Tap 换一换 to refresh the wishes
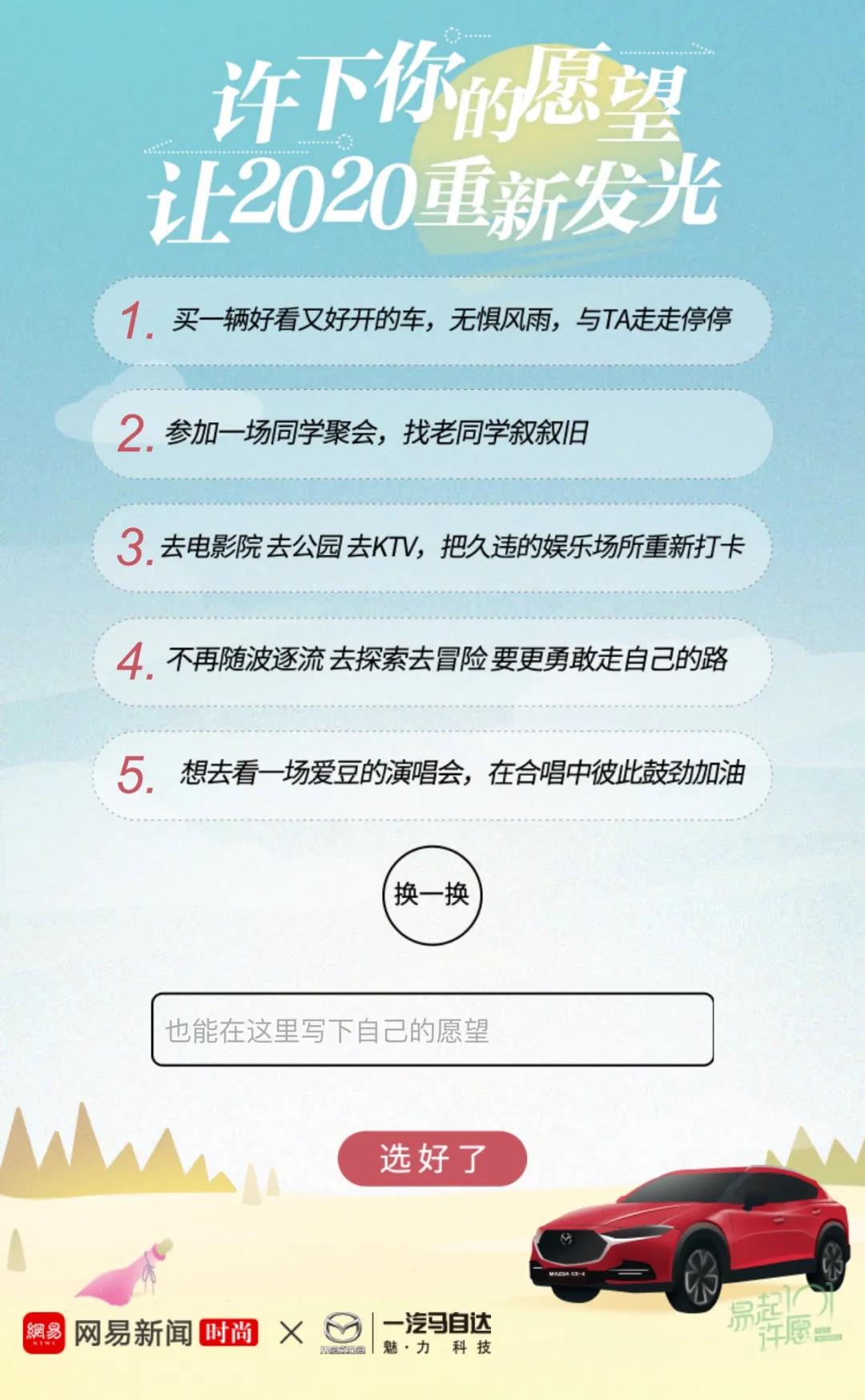The width and height of the screenshot is (865, 1400). [x=432, y=894]
